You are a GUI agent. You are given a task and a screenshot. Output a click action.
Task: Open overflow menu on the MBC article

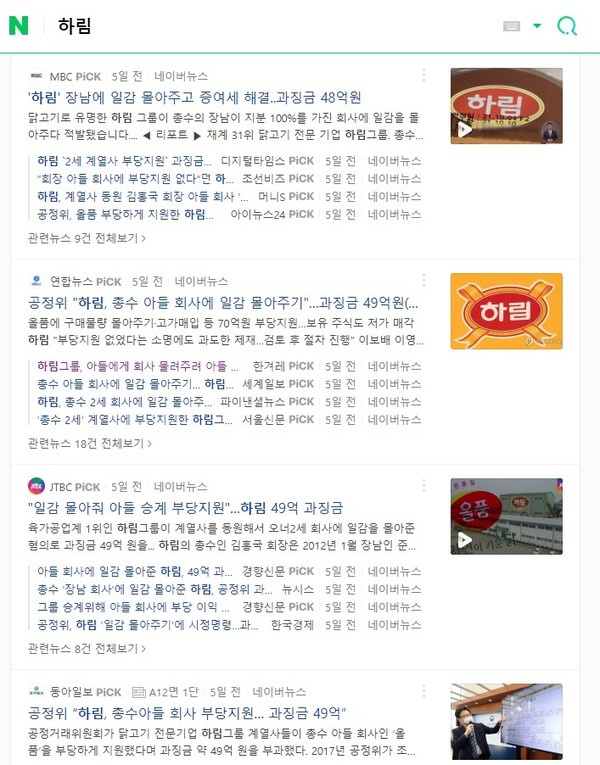[x=424, y=76]
